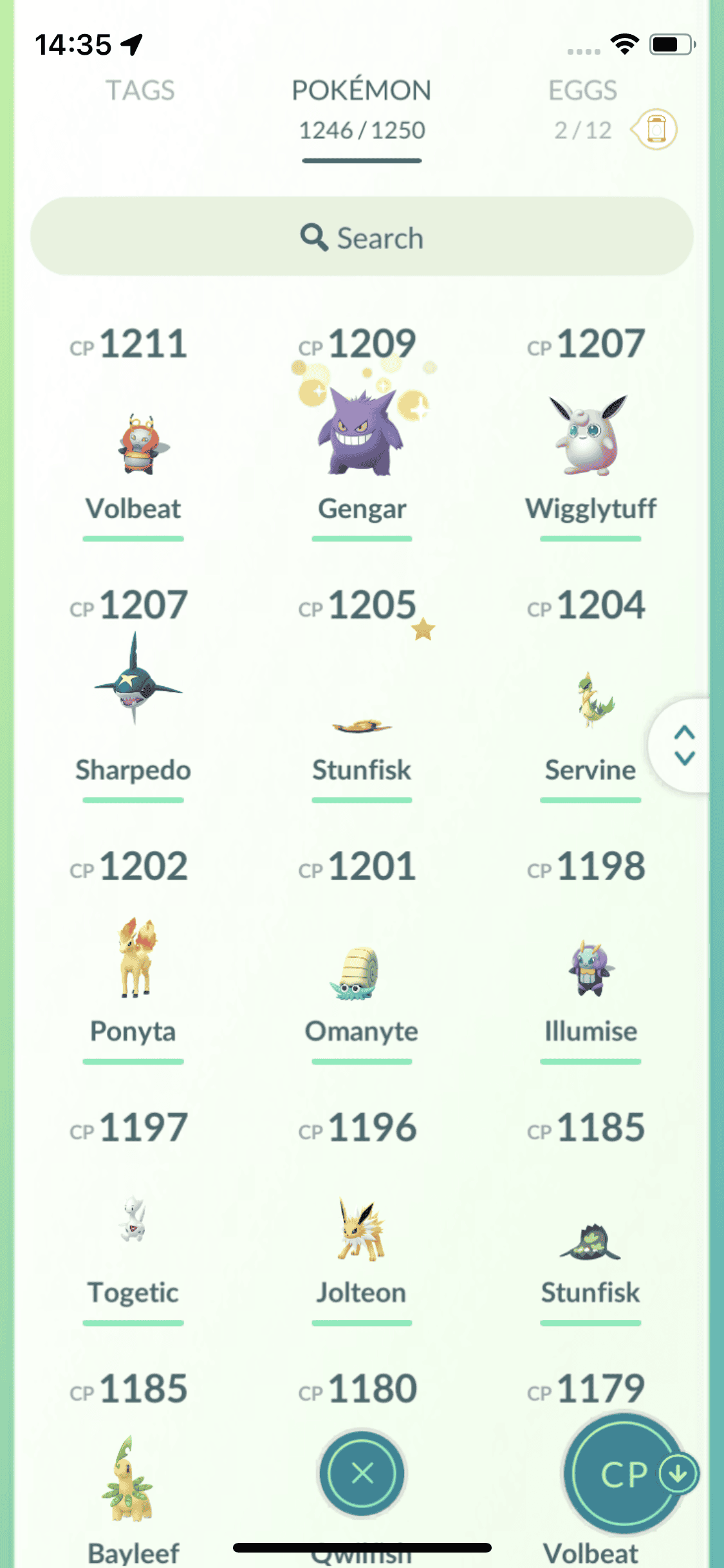
Task: Tap the fast scroll handle
Action: [x=684, y=745]
